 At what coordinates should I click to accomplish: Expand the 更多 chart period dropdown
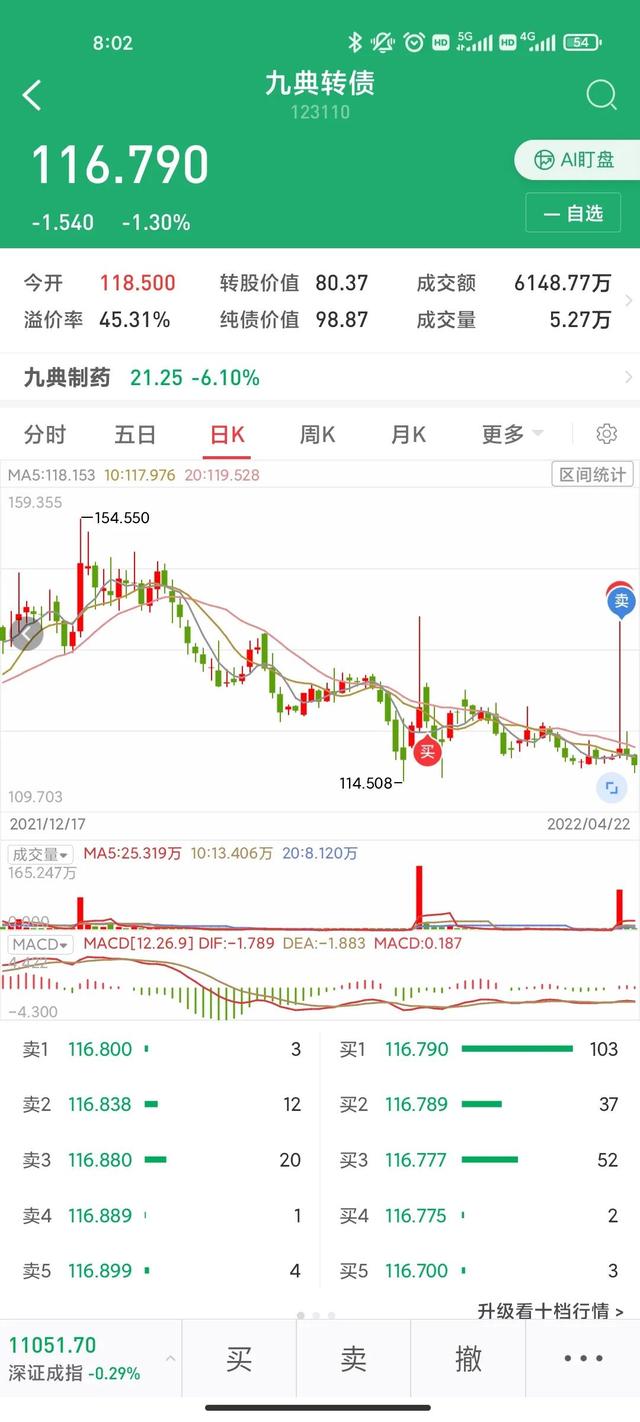pyautogui.click(x=512, y=435)
